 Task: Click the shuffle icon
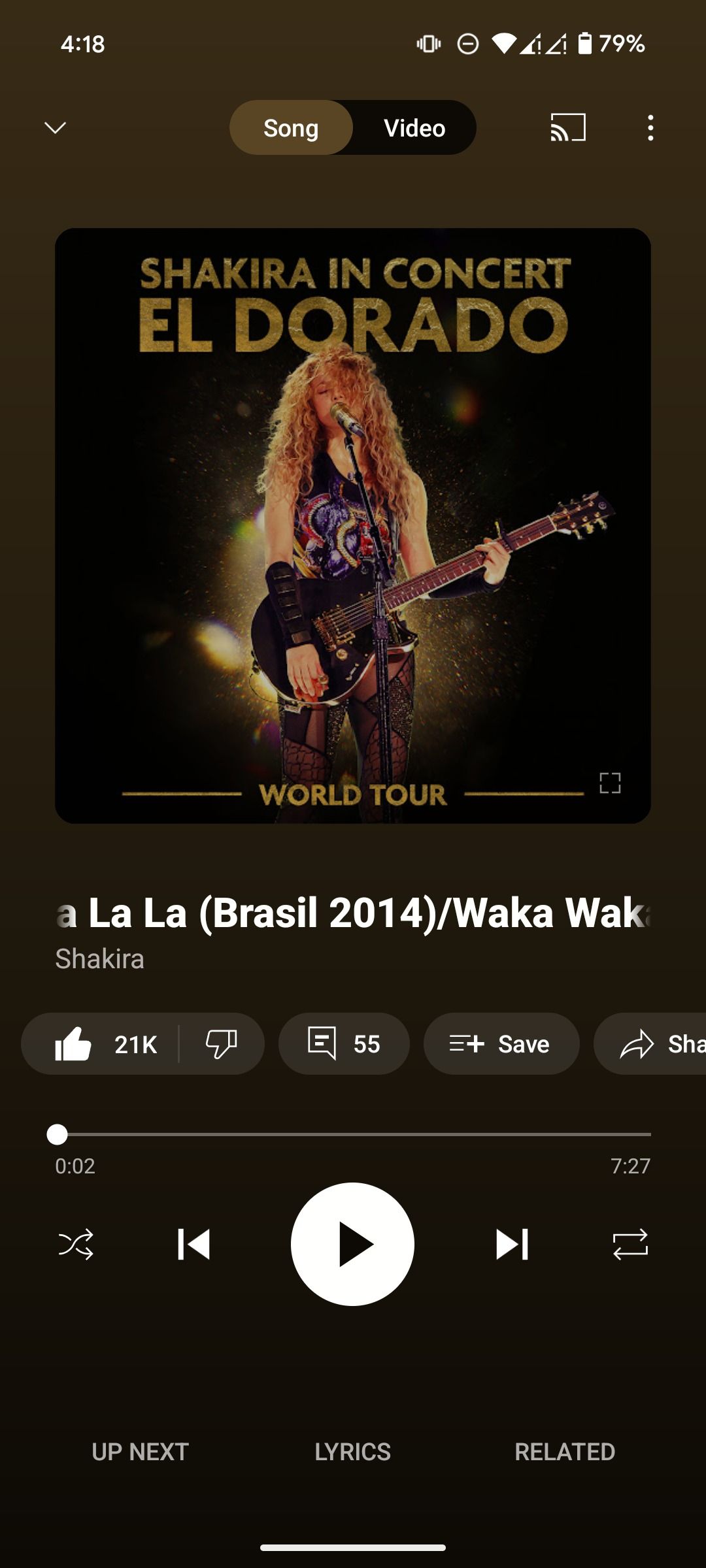(x=76, y=1245)
